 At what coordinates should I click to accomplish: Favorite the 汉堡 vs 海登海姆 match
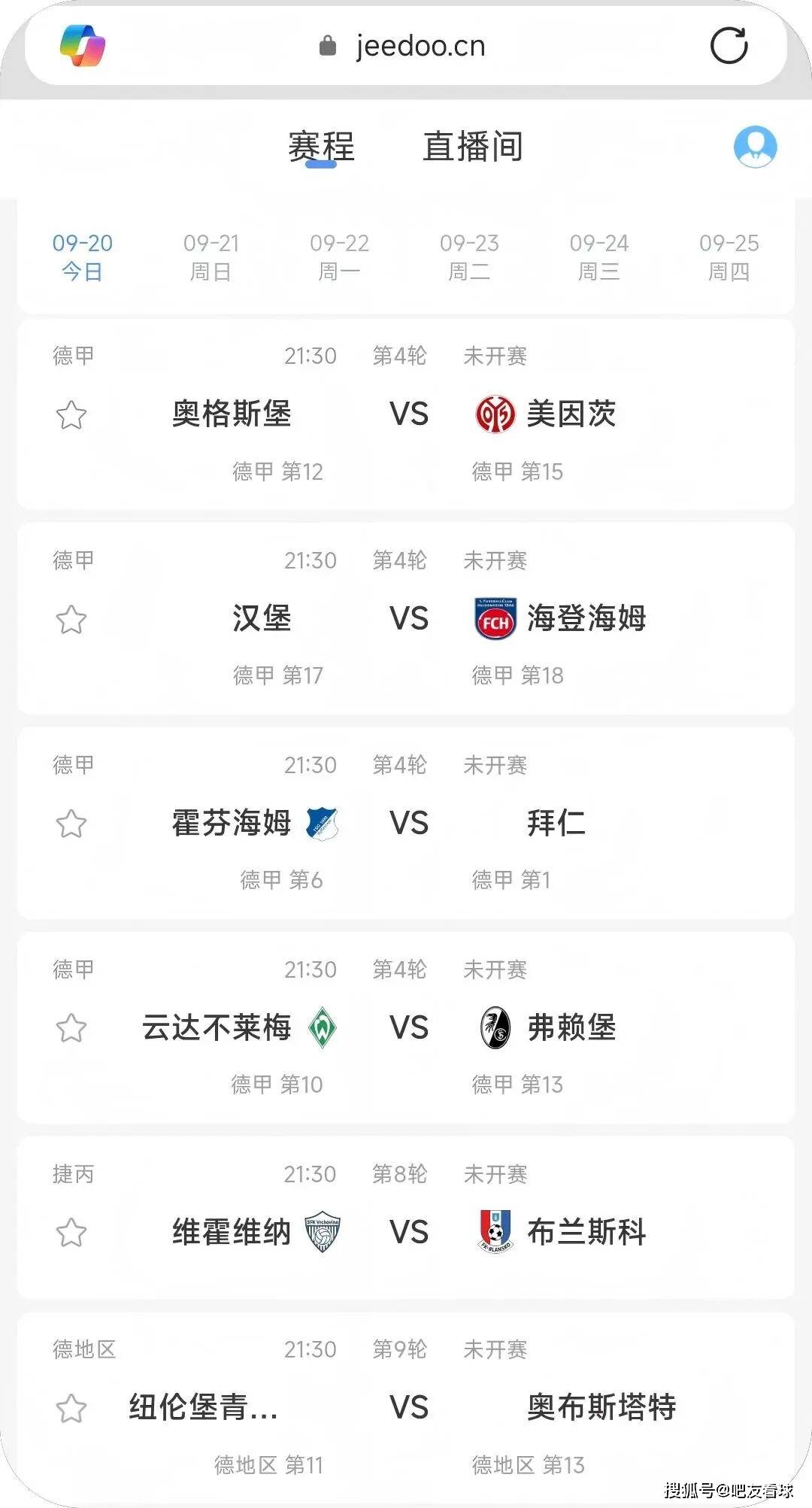(x=71, y=619)
